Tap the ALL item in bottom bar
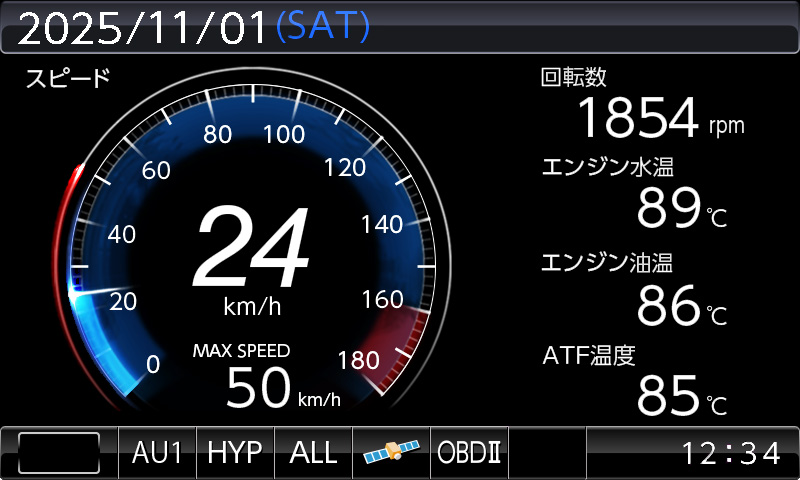This screenshot has width=800, height=480. (313, 453)
